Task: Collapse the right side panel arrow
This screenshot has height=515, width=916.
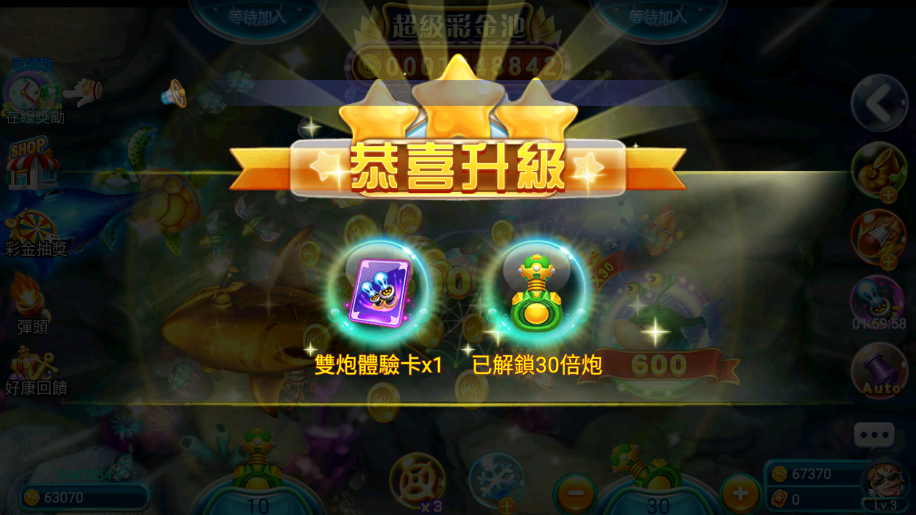Action: [878, 102]
